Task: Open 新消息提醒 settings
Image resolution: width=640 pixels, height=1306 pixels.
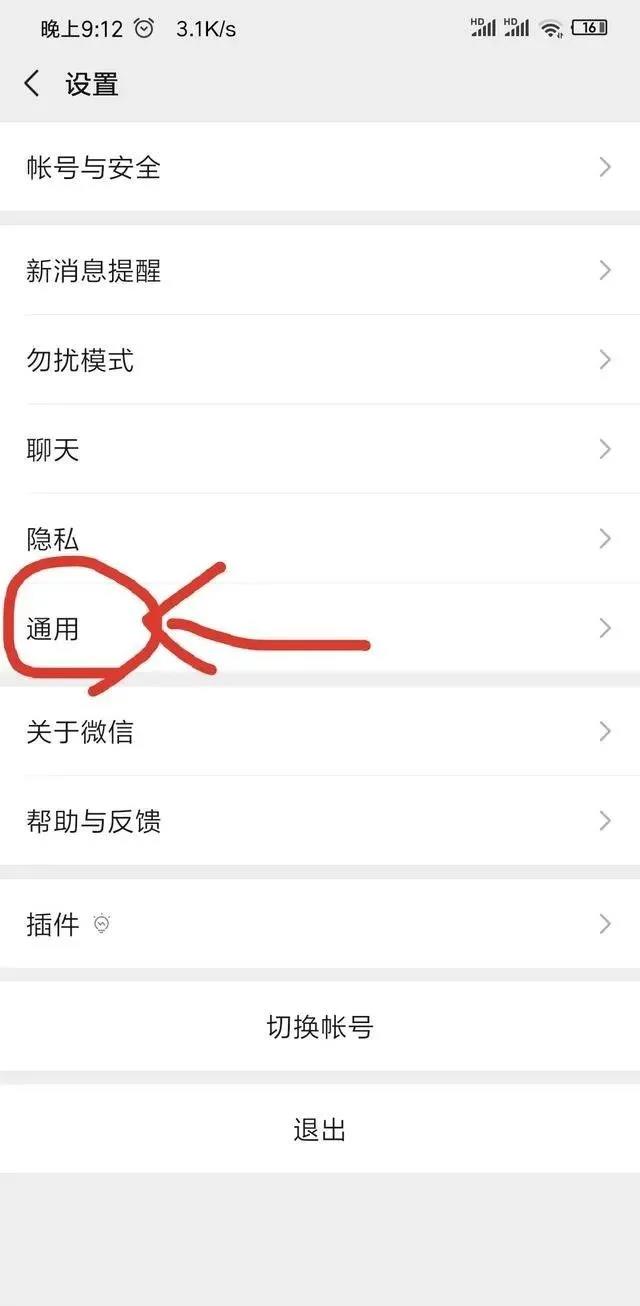Action: pos(320,270)
